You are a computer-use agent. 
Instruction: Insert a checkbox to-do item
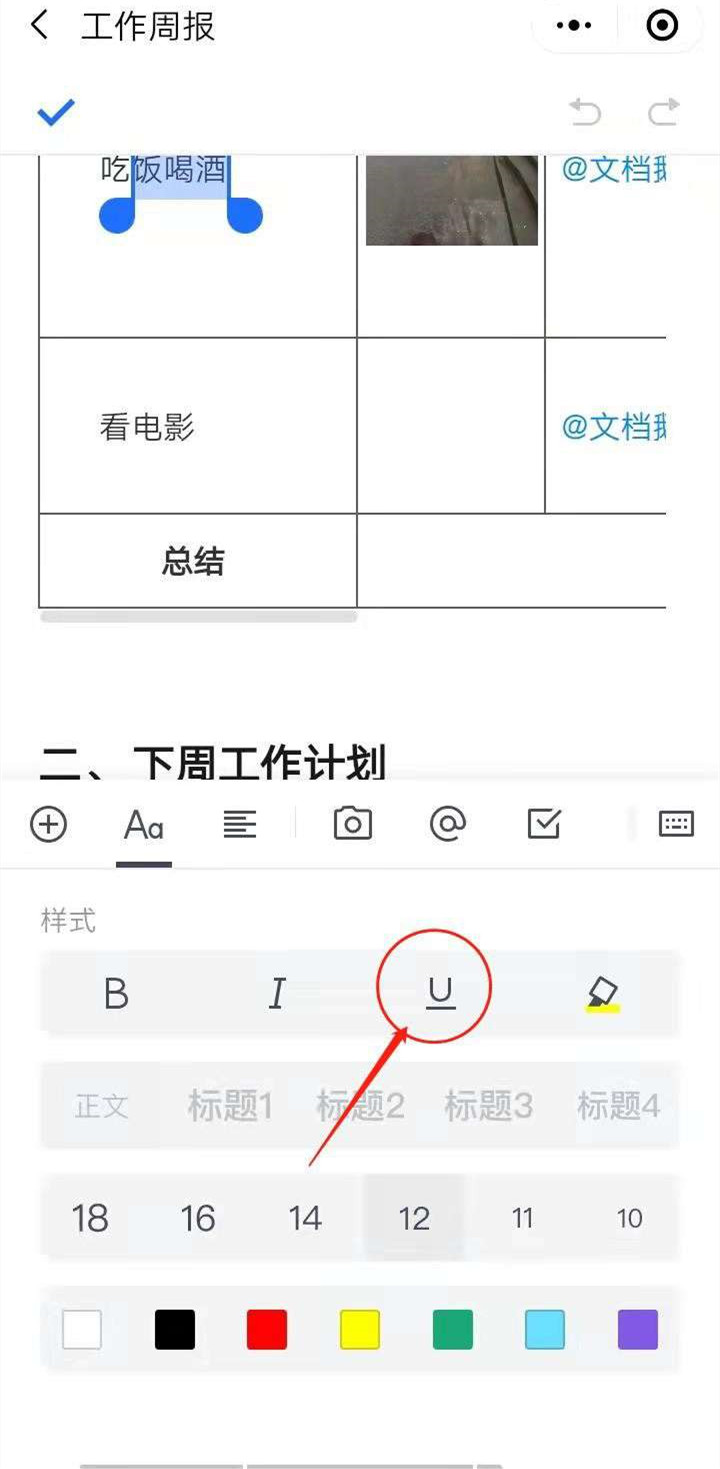click(x=544, y=824)
